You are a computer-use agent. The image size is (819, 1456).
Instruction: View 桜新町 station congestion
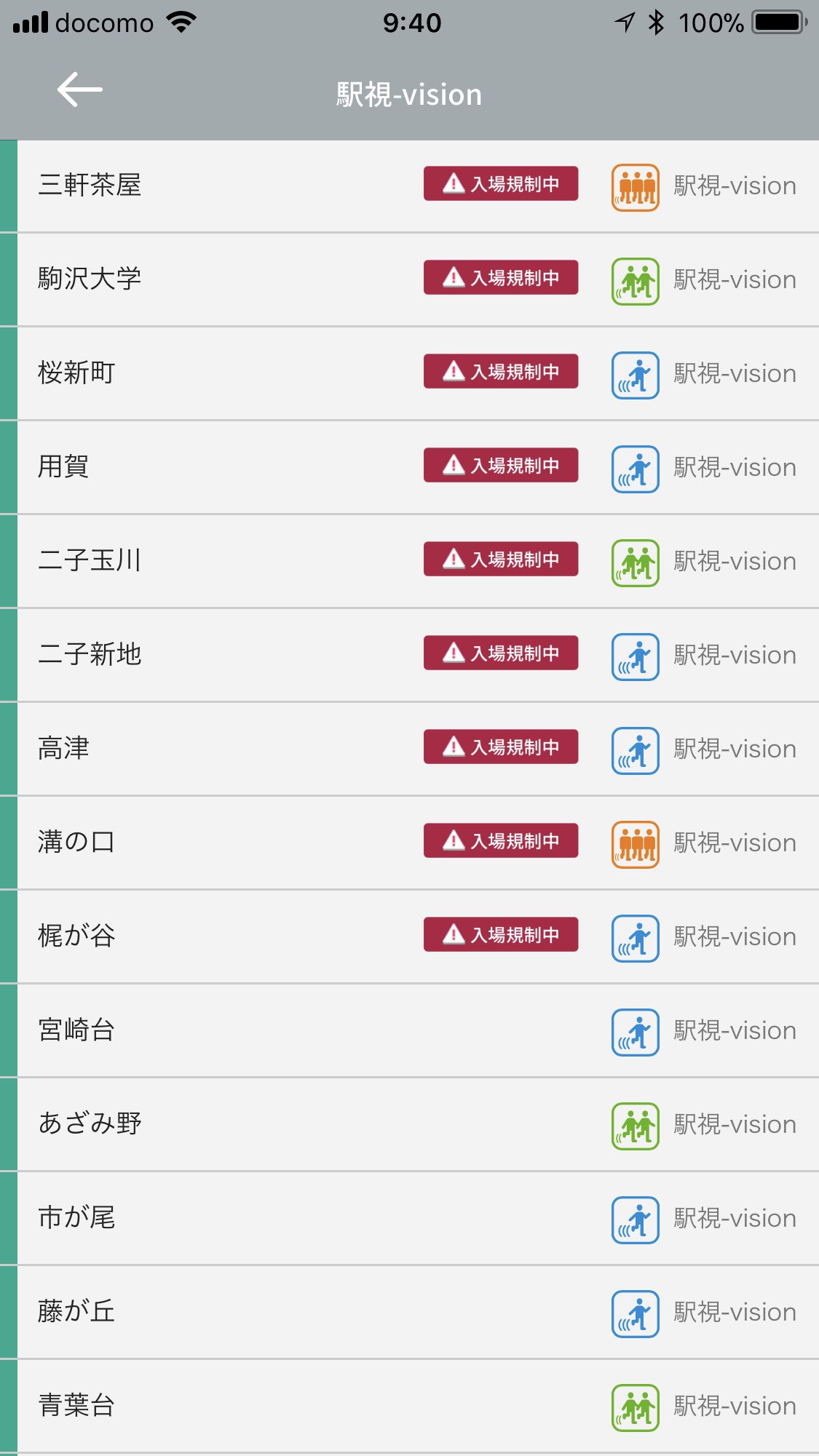click(409, 374)
